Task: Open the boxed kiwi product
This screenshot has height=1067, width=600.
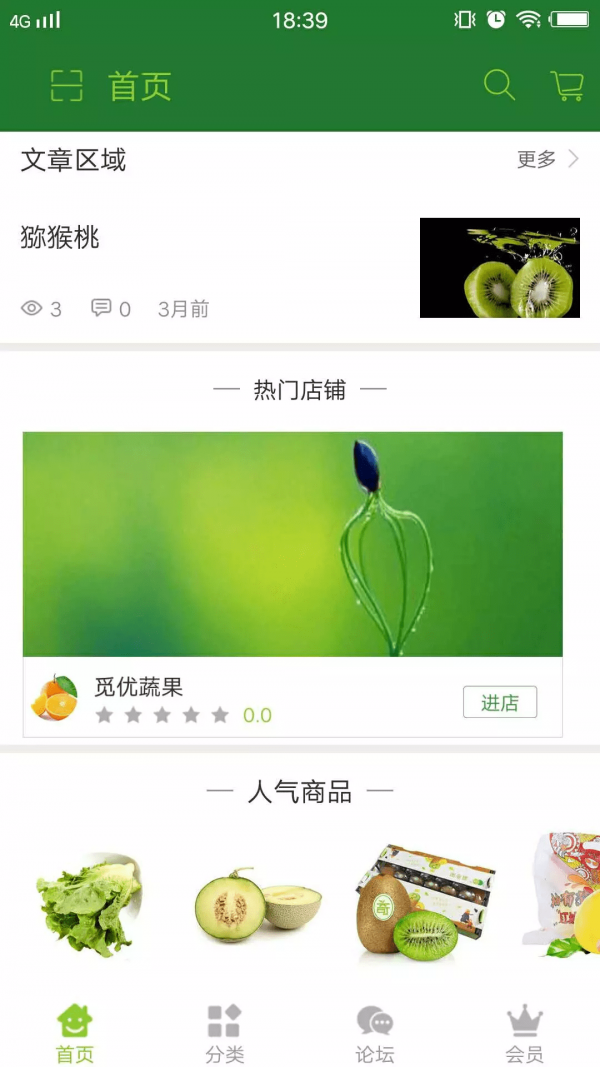Action: point(424,903)
